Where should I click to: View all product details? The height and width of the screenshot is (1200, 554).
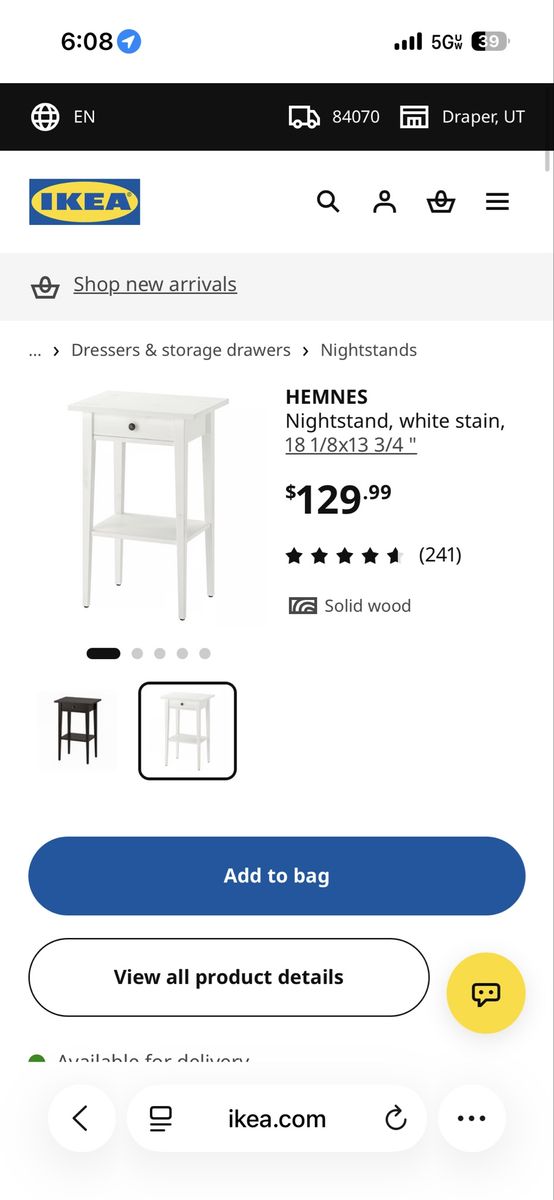click(x=228, y=977)
